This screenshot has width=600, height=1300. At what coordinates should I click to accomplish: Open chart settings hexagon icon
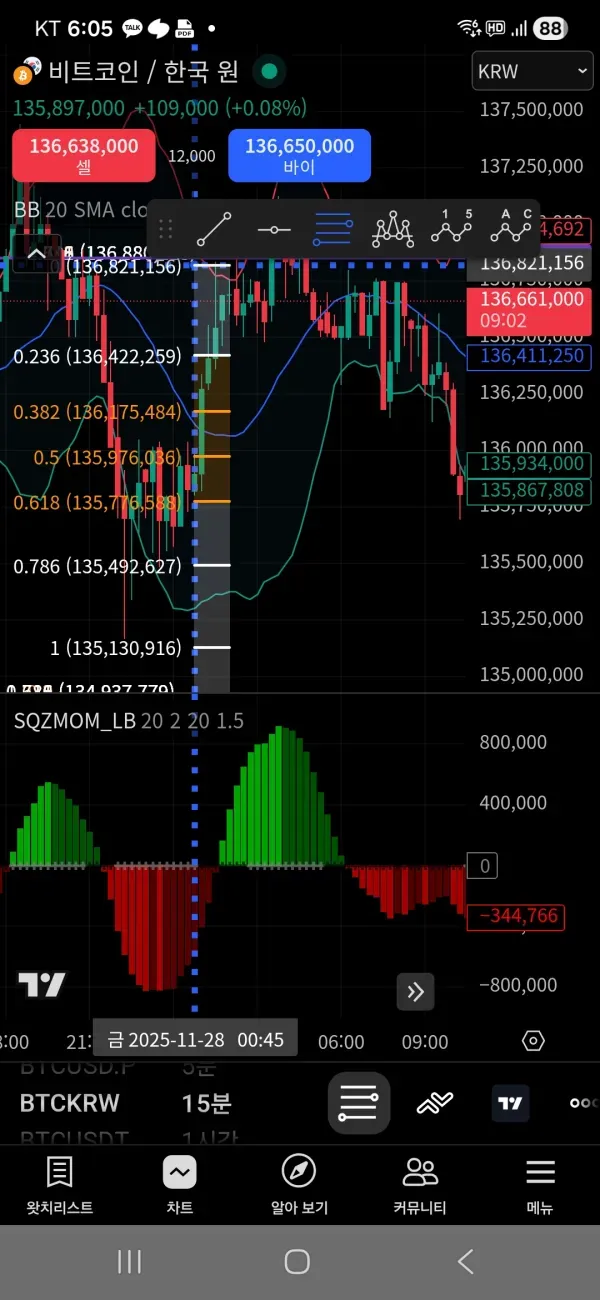click(x=533, y=1041)
